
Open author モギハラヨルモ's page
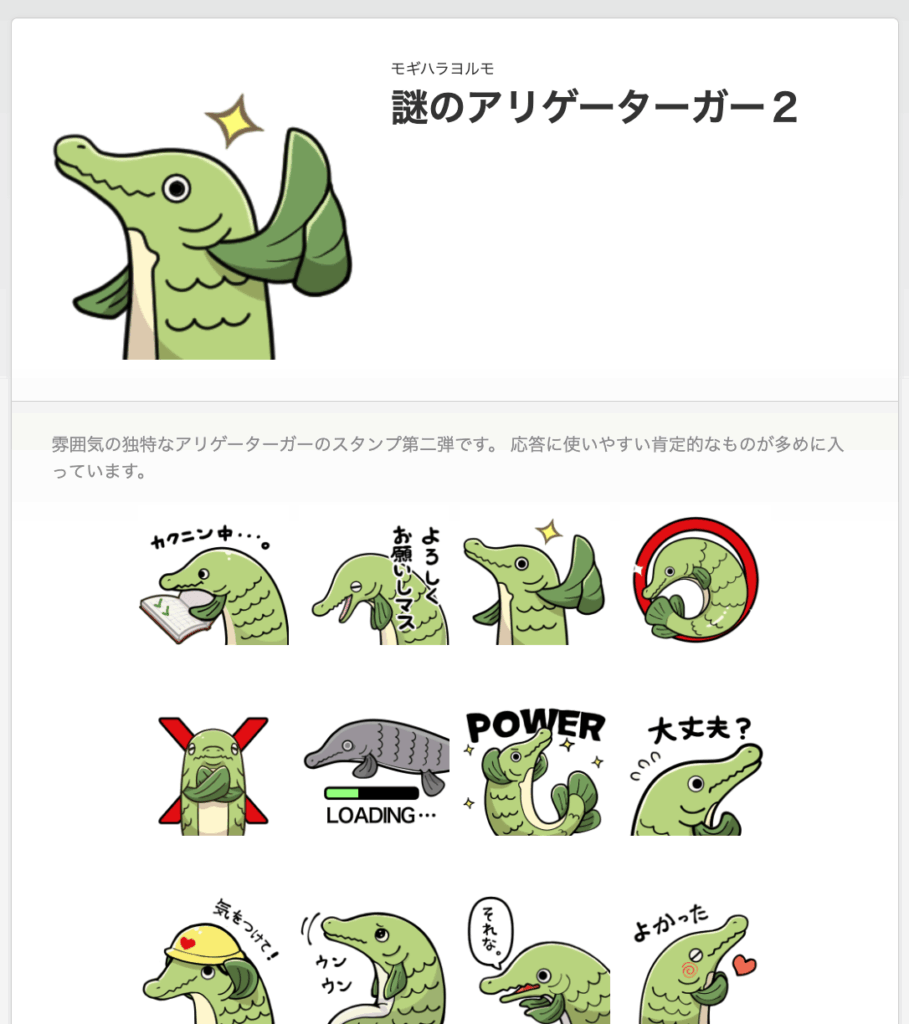(x=442, y=68)
